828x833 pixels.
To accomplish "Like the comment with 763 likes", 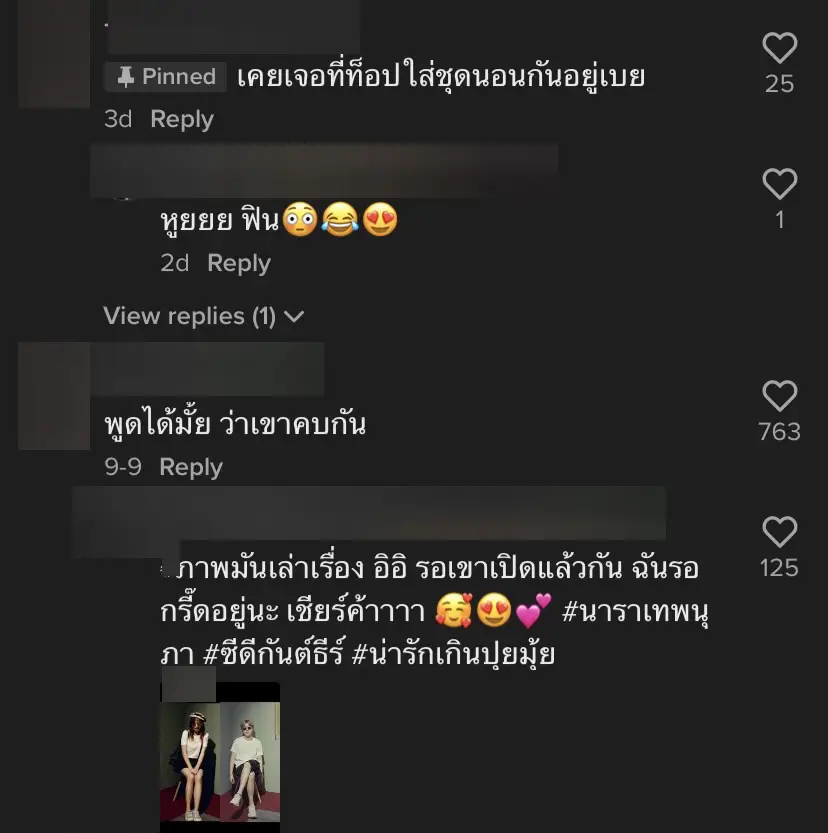I will pos(779,396).
